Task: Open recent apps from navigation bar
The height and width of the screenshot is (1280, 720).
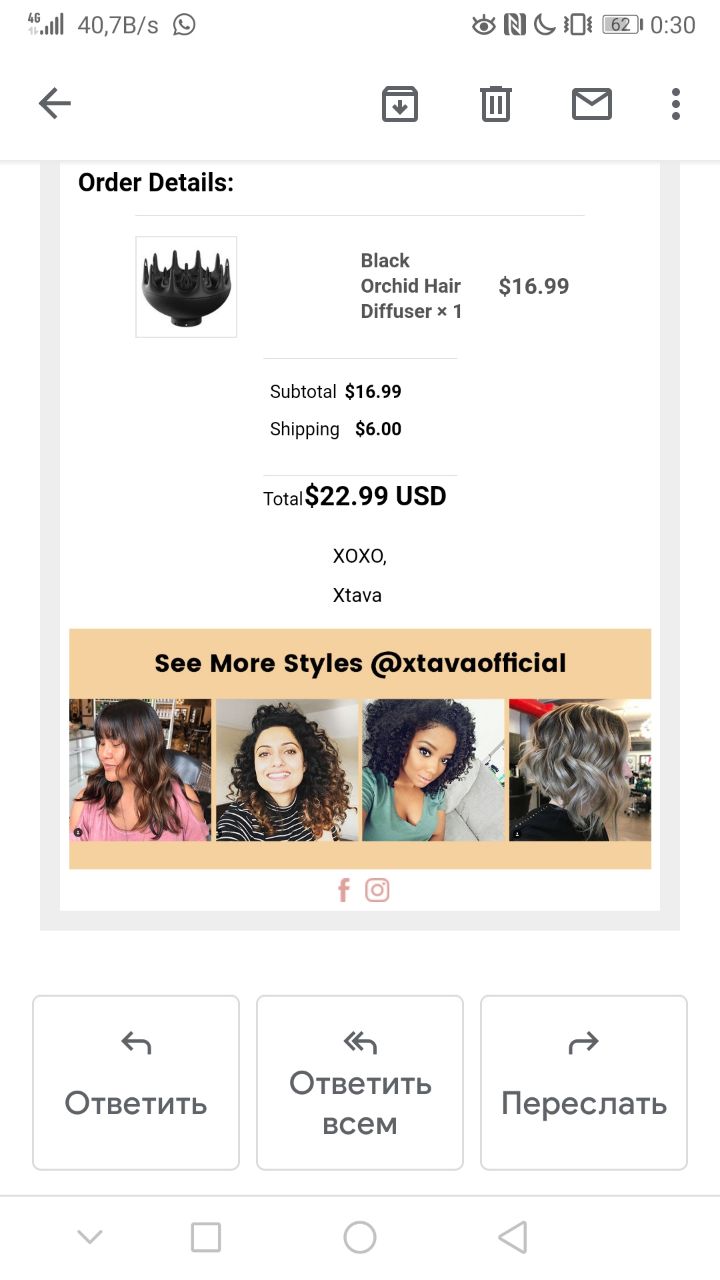Action: [x=206, y=1238]
